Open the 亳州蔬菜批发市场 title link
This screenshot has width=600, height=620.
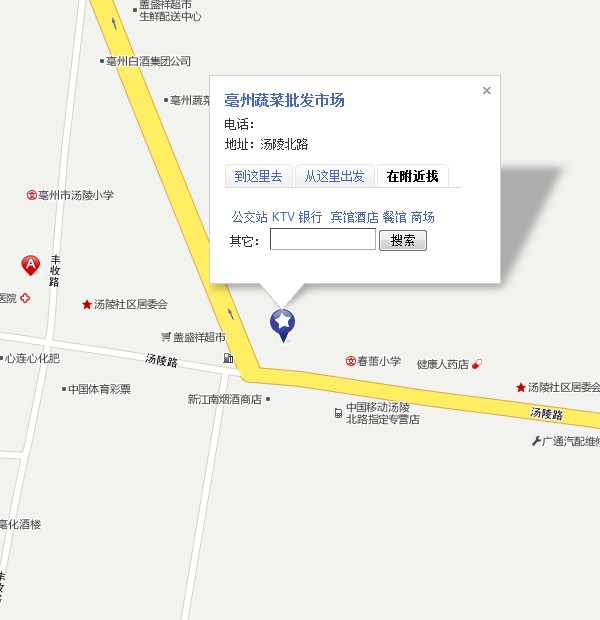pyautogui.click(x=284, y=100)
